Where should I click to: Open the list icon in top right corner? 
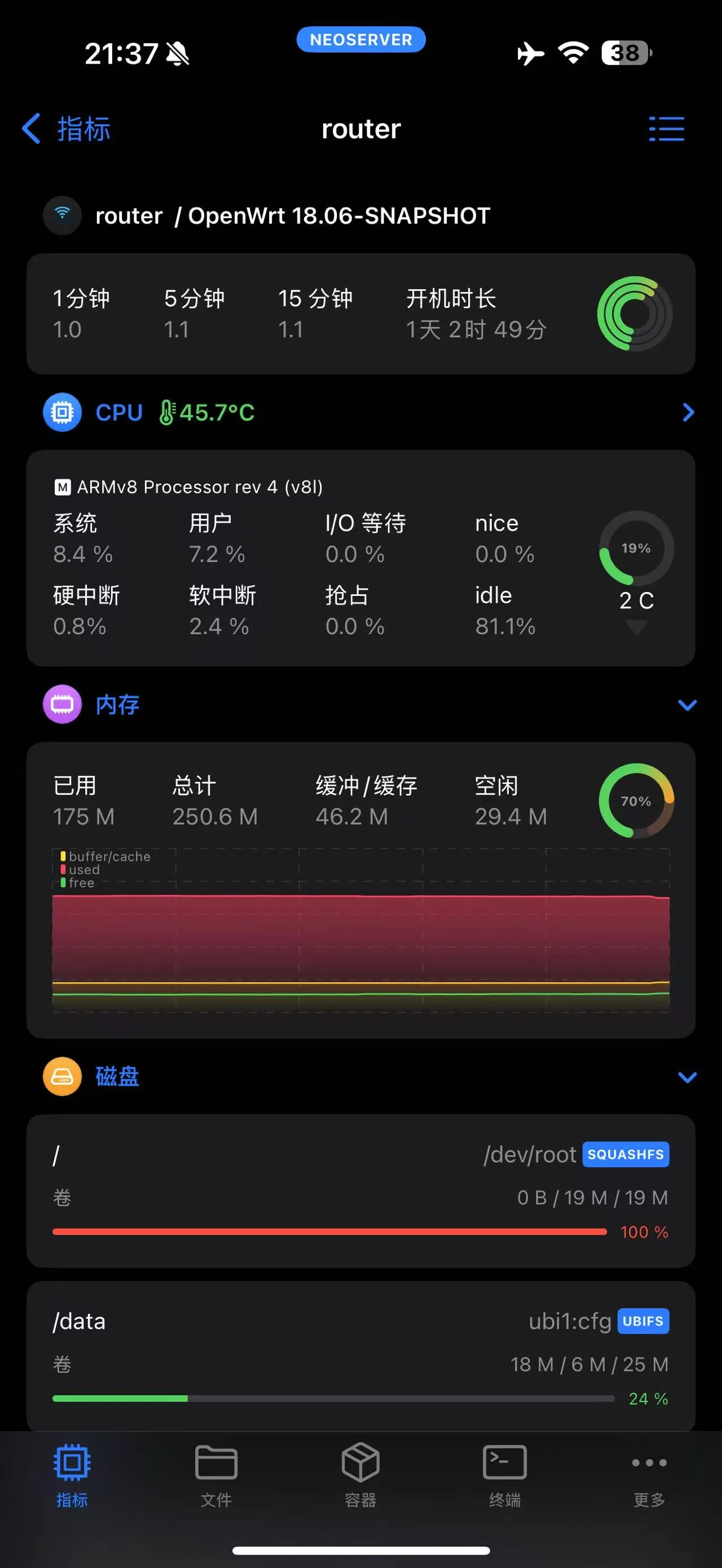pyautogui.click(x=667, y=130)
